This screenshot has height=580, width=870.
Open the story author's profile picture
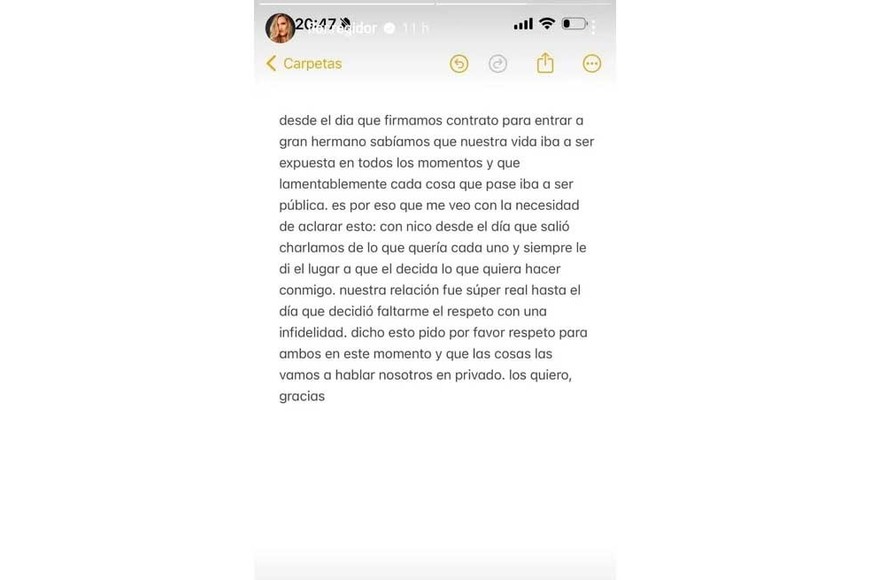[280, 28]
